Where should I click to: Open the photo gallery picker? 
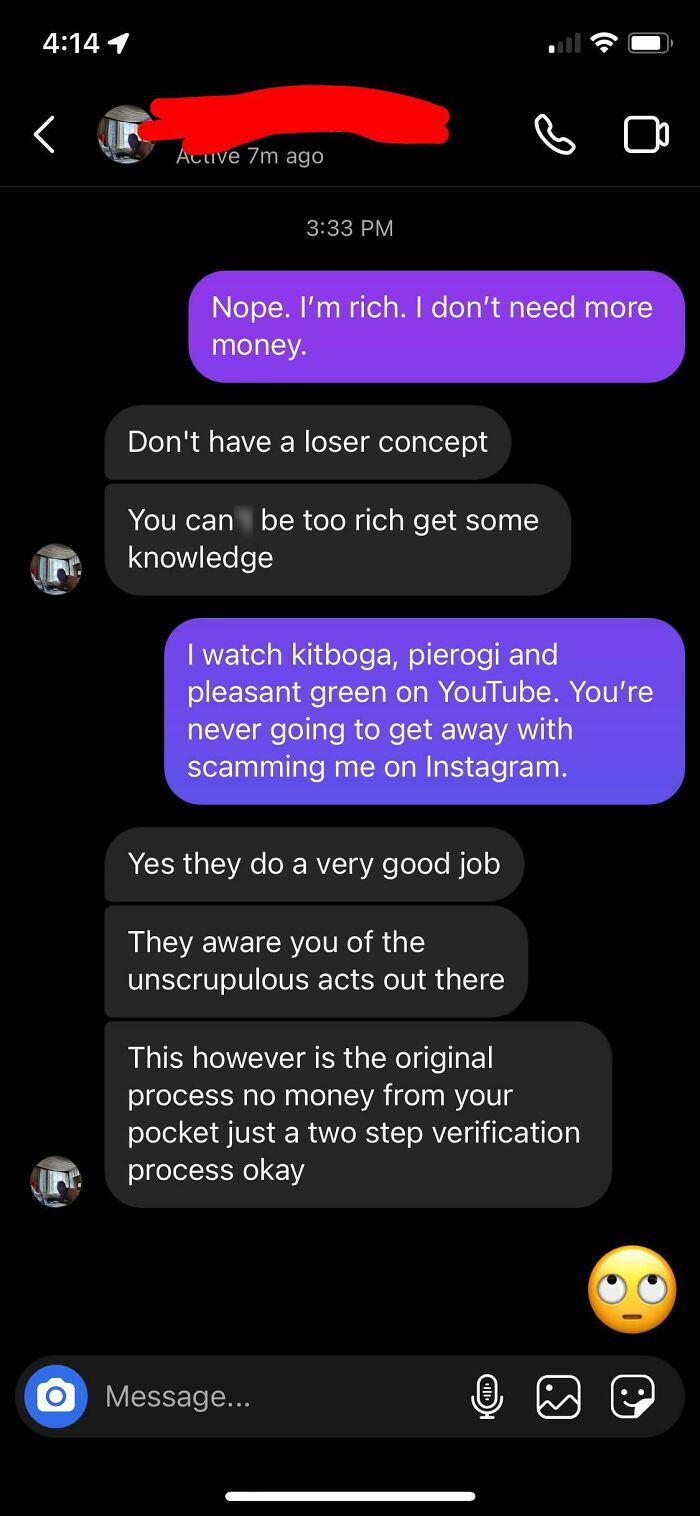558,1396
